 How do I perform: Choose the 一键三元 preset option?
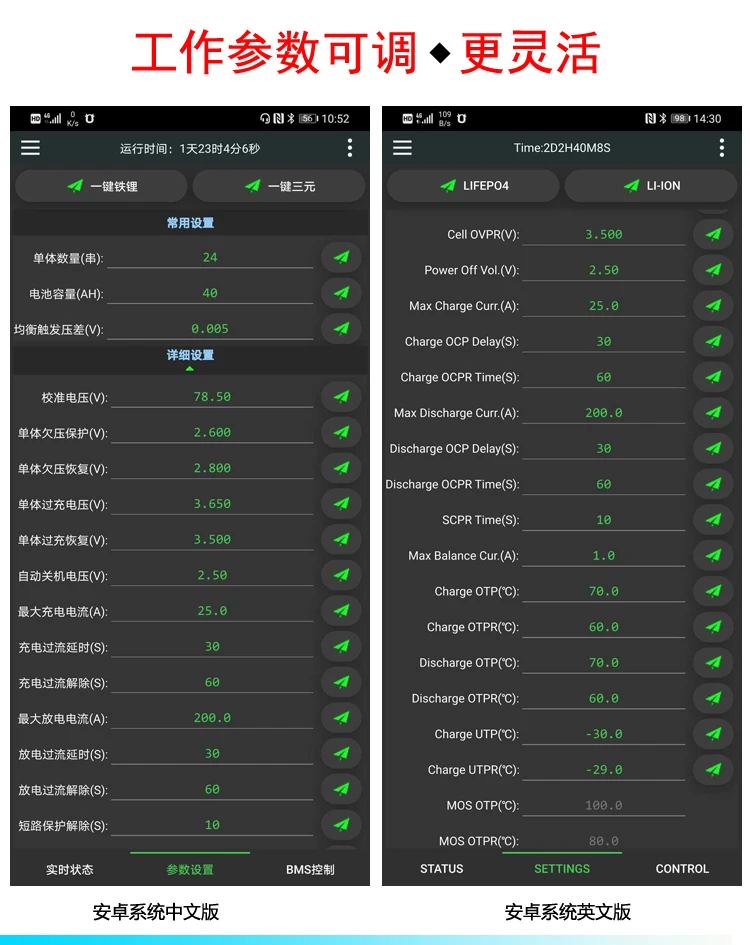[x=277, y=185]
